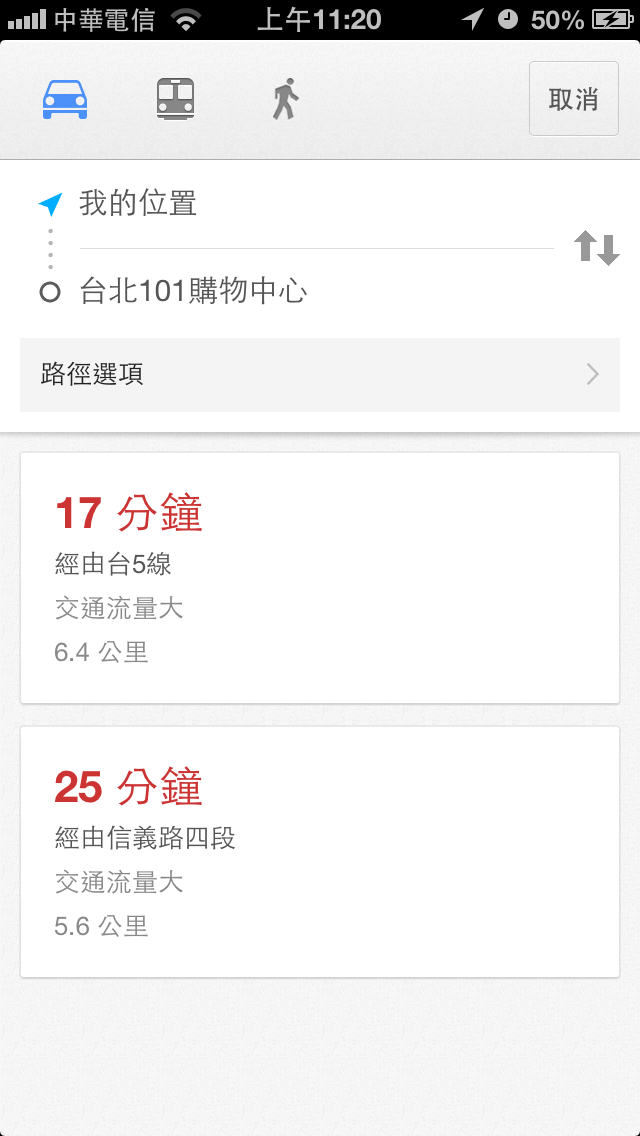Viewport: 640px width, 1136px height.
Task: Tap the 取消 cancel button
Action: (573, 99)
